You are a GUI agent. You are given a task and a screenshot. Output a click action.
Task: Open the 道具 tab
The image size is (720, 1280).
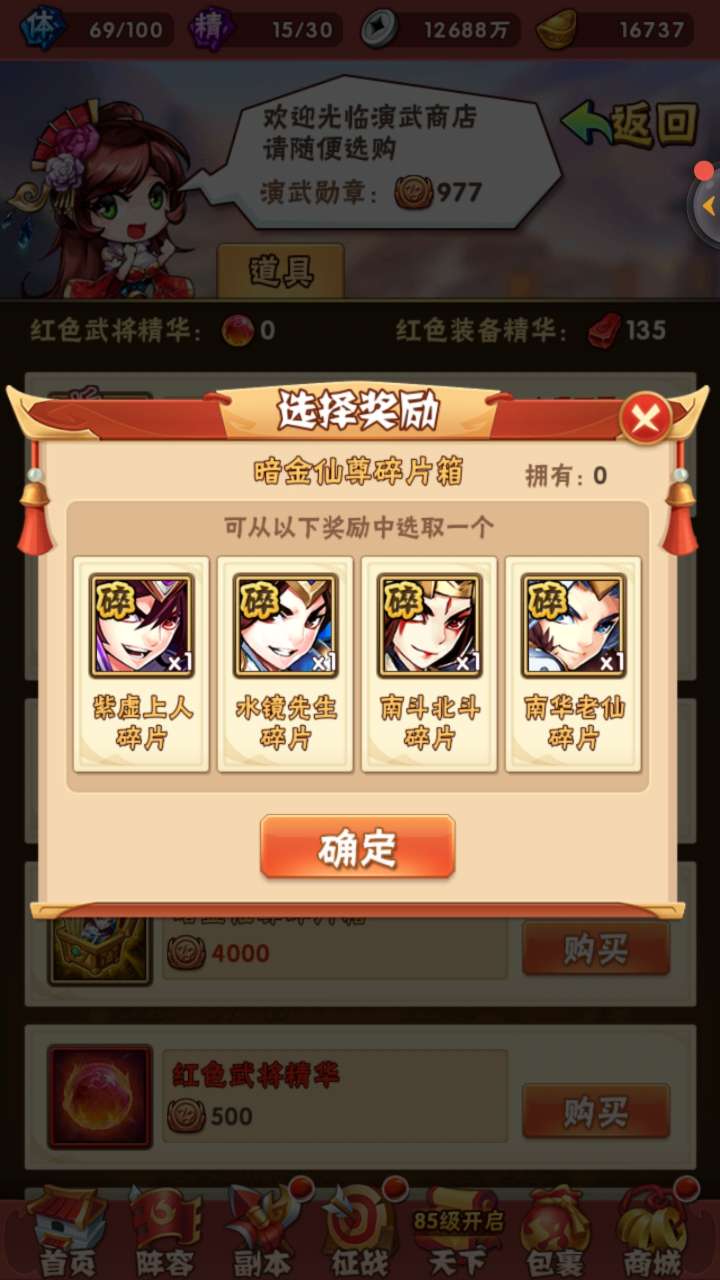280,270
